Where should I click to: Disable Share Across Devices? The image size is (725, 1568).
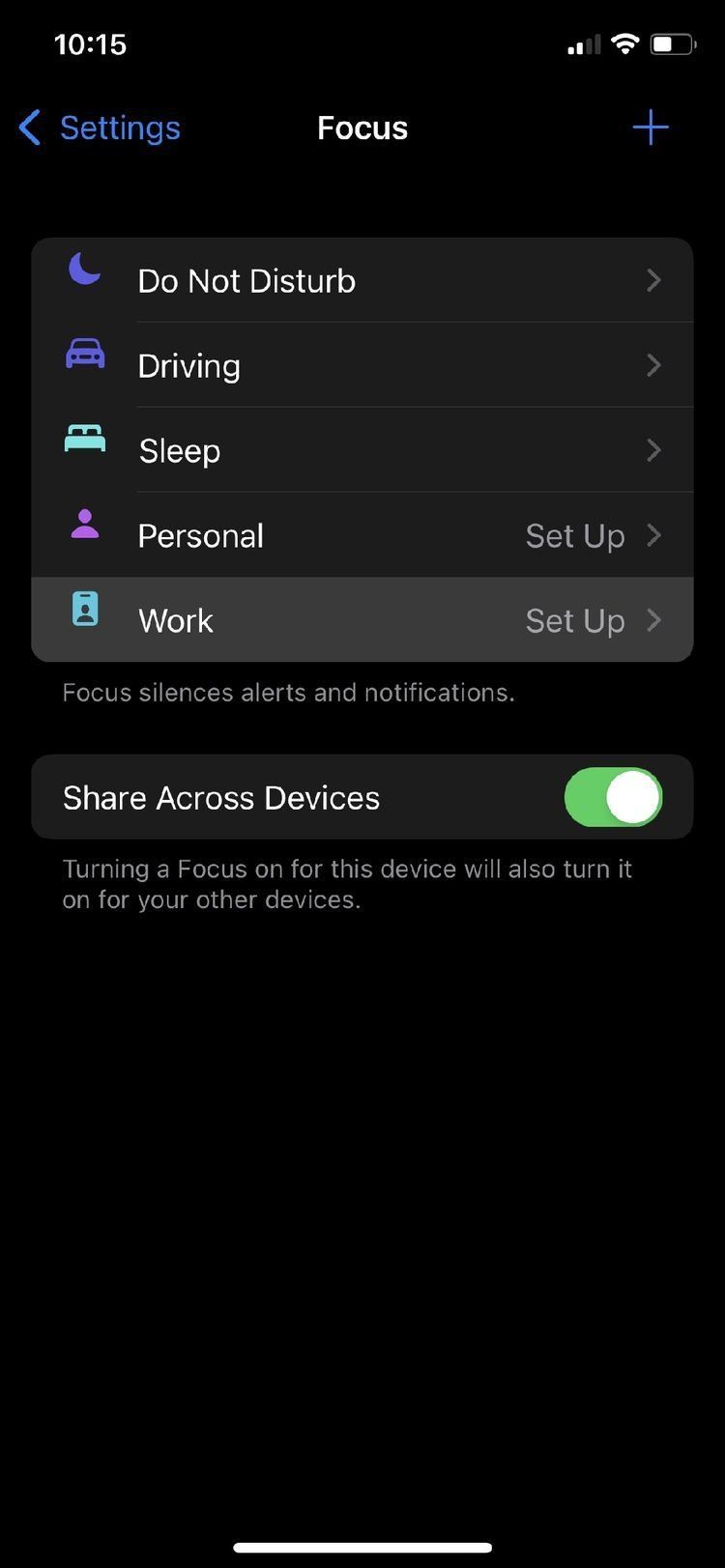[x=613, y=798]
